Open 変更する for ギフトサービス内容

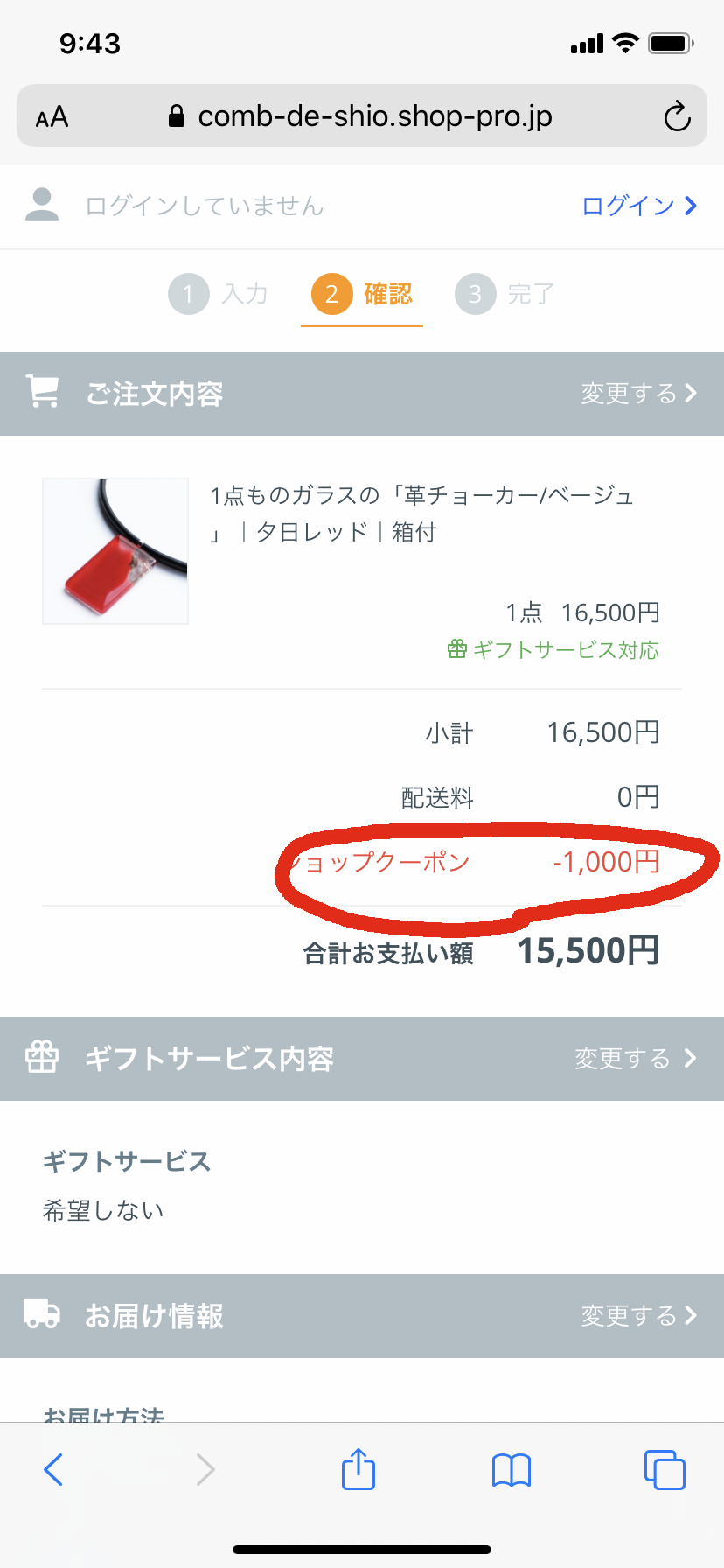pos(636,1059)
